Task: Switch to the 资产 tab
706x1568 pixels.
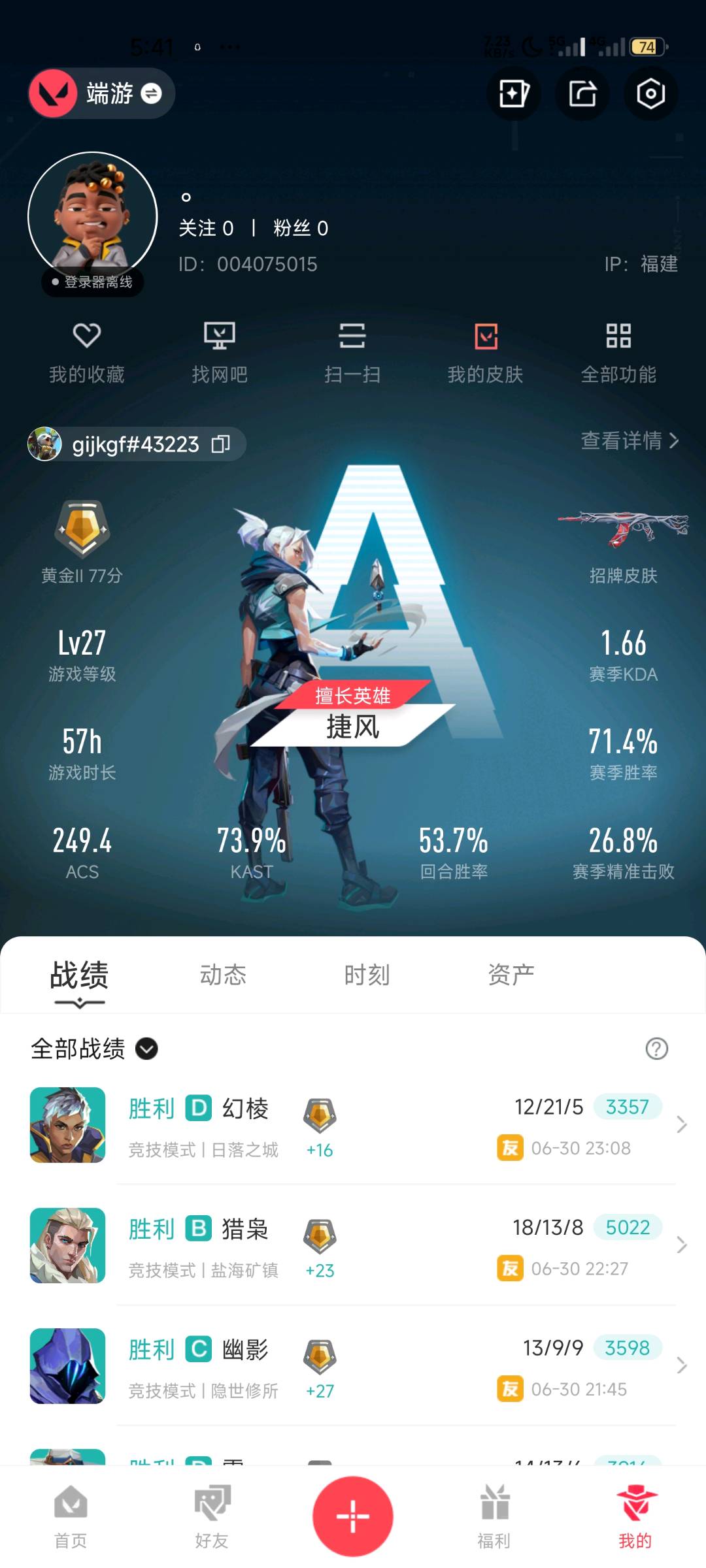Action: 511,975
